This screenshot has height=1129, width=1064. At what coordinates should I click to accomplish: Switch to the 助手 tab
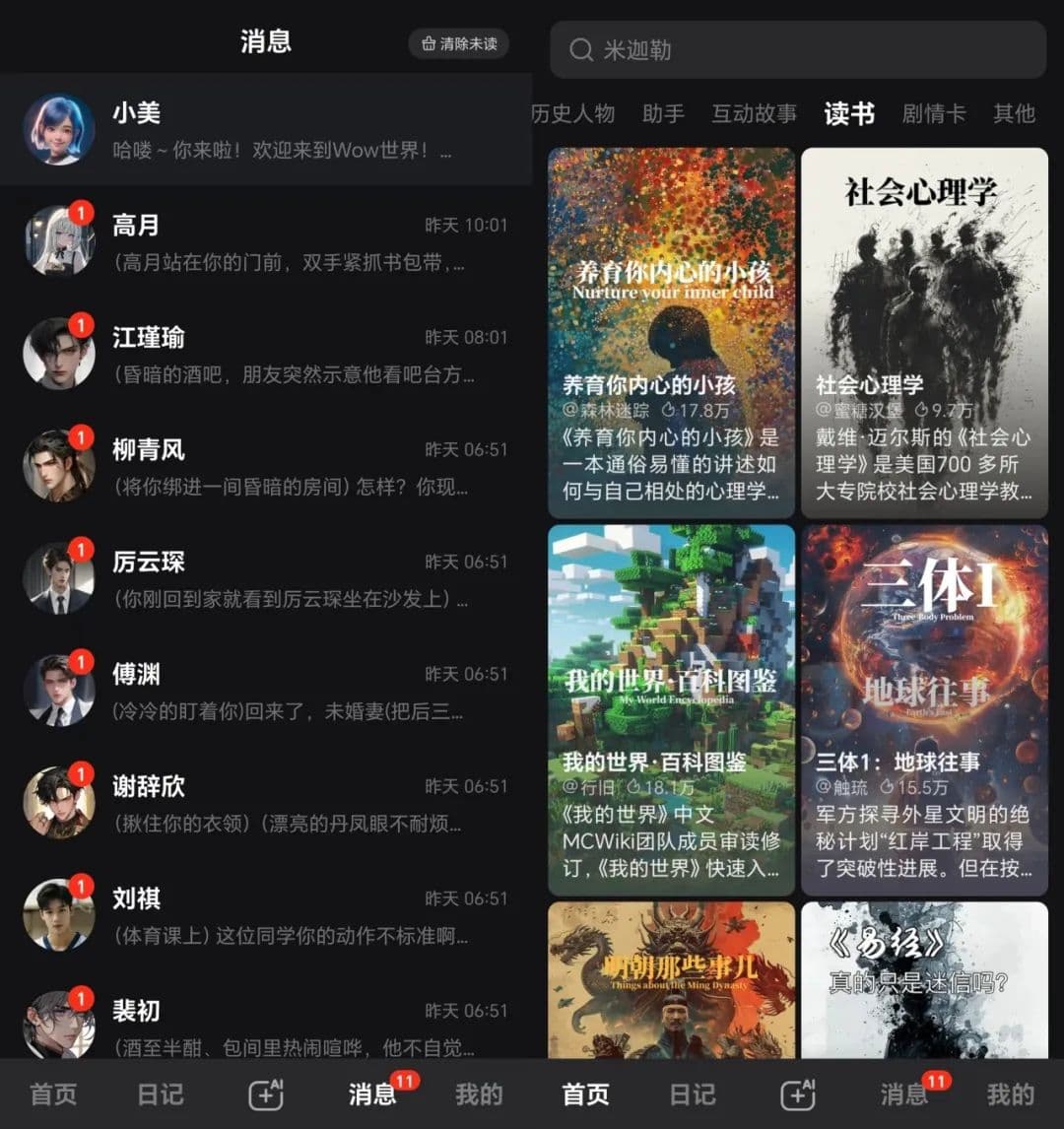click(663, 114)
